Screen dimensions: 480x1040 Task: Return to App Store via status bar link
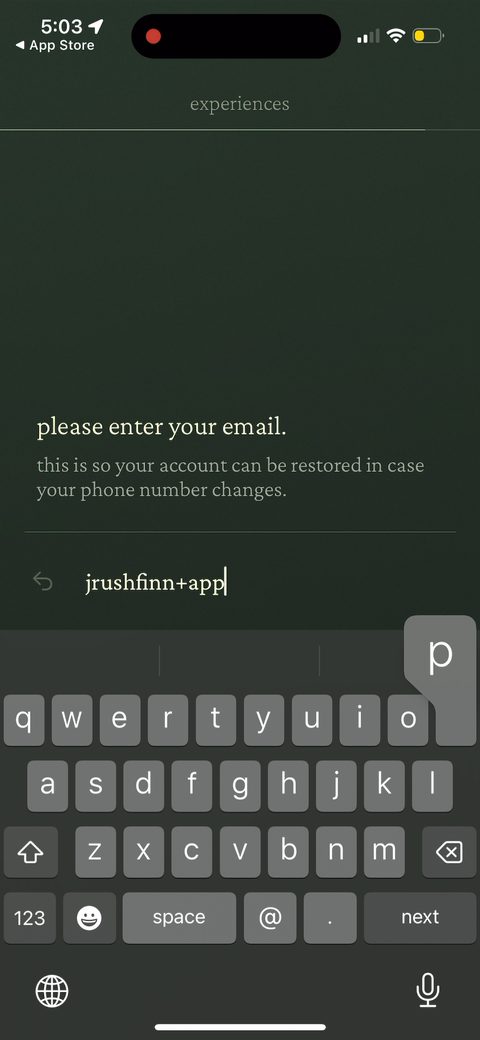click(55, 45)
